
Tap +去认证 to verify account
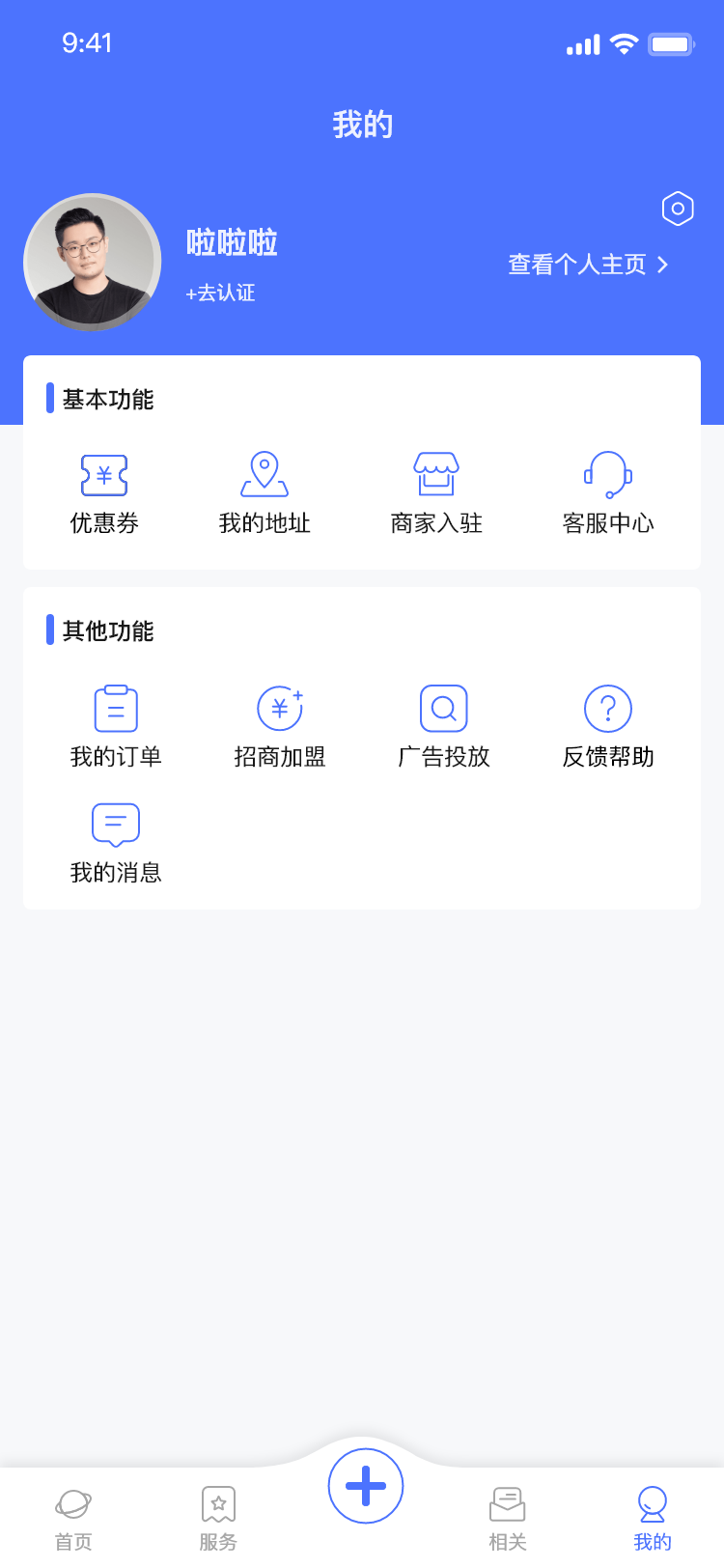pyautogui.click(x=221, y=294)
